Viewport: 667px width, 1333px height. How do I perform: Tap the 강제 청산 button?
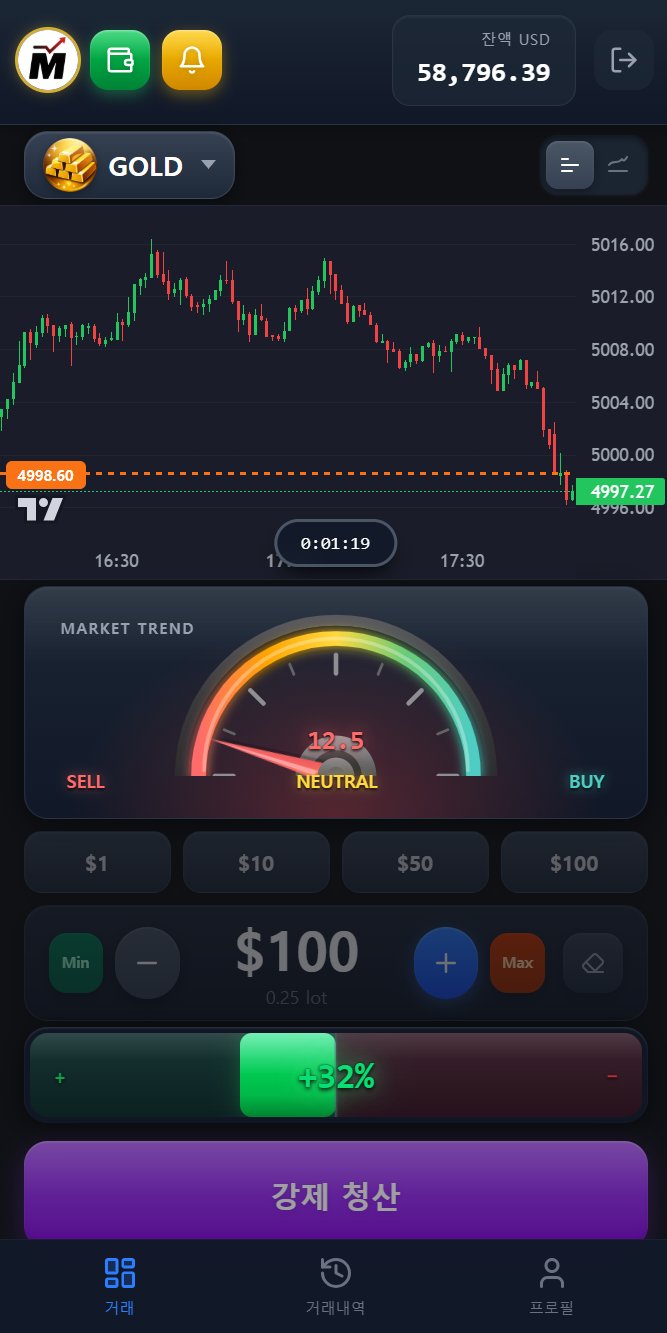coord(336,1195)
